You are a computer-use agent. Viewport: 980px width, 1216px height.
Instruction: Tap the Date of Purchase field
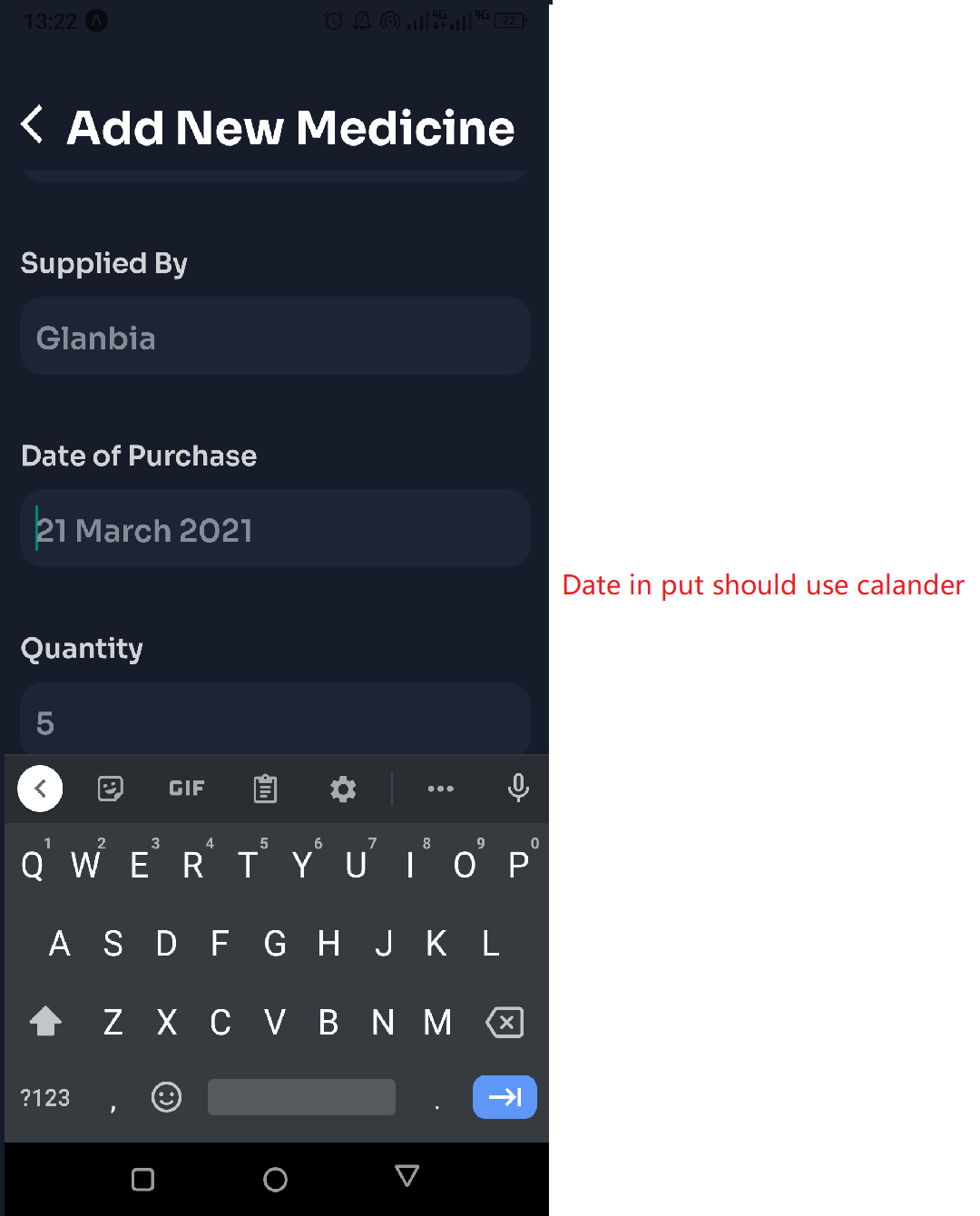[x=275, y=529]
